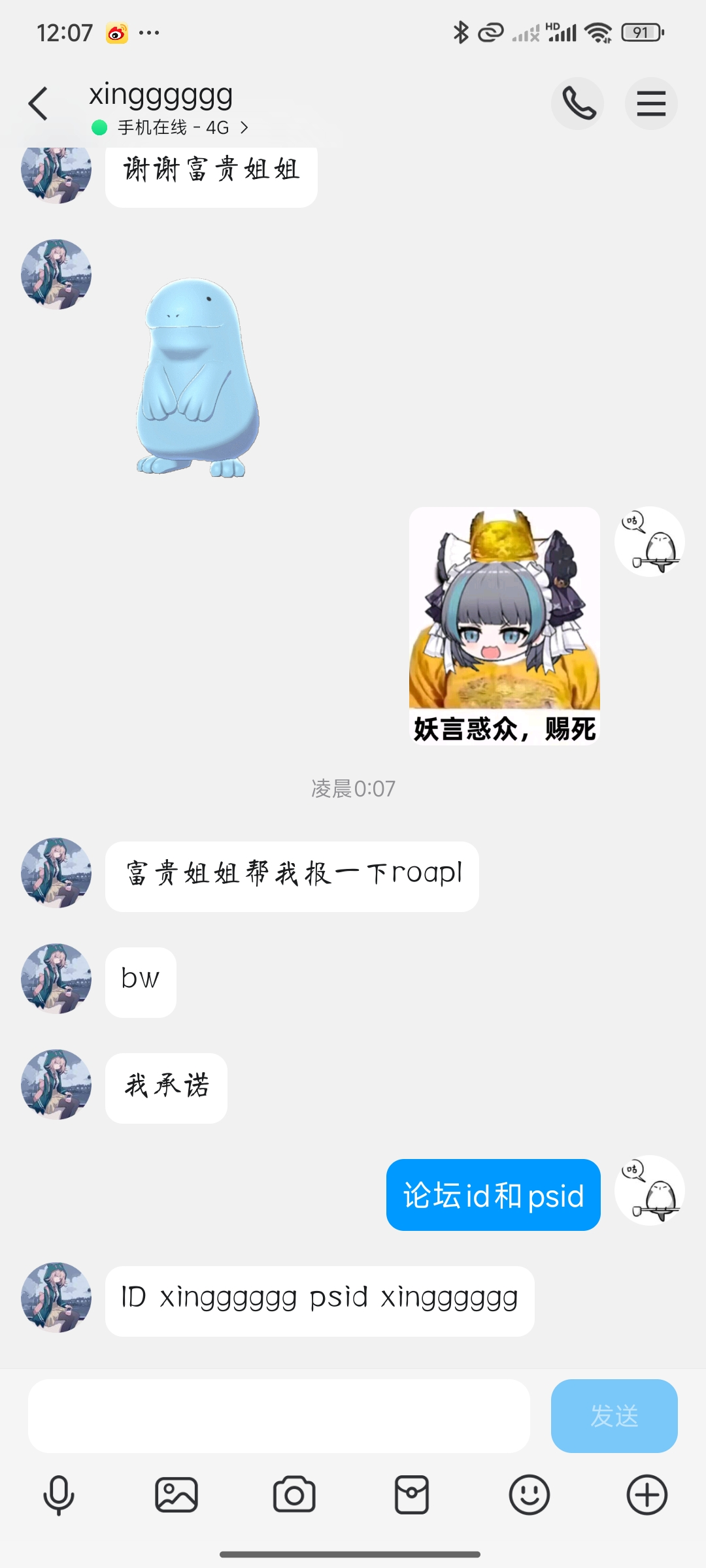Record a voice message with the microphone
Viewport: 706px width, 1568px height.
pyautogui.click(x=59, y=1495)
